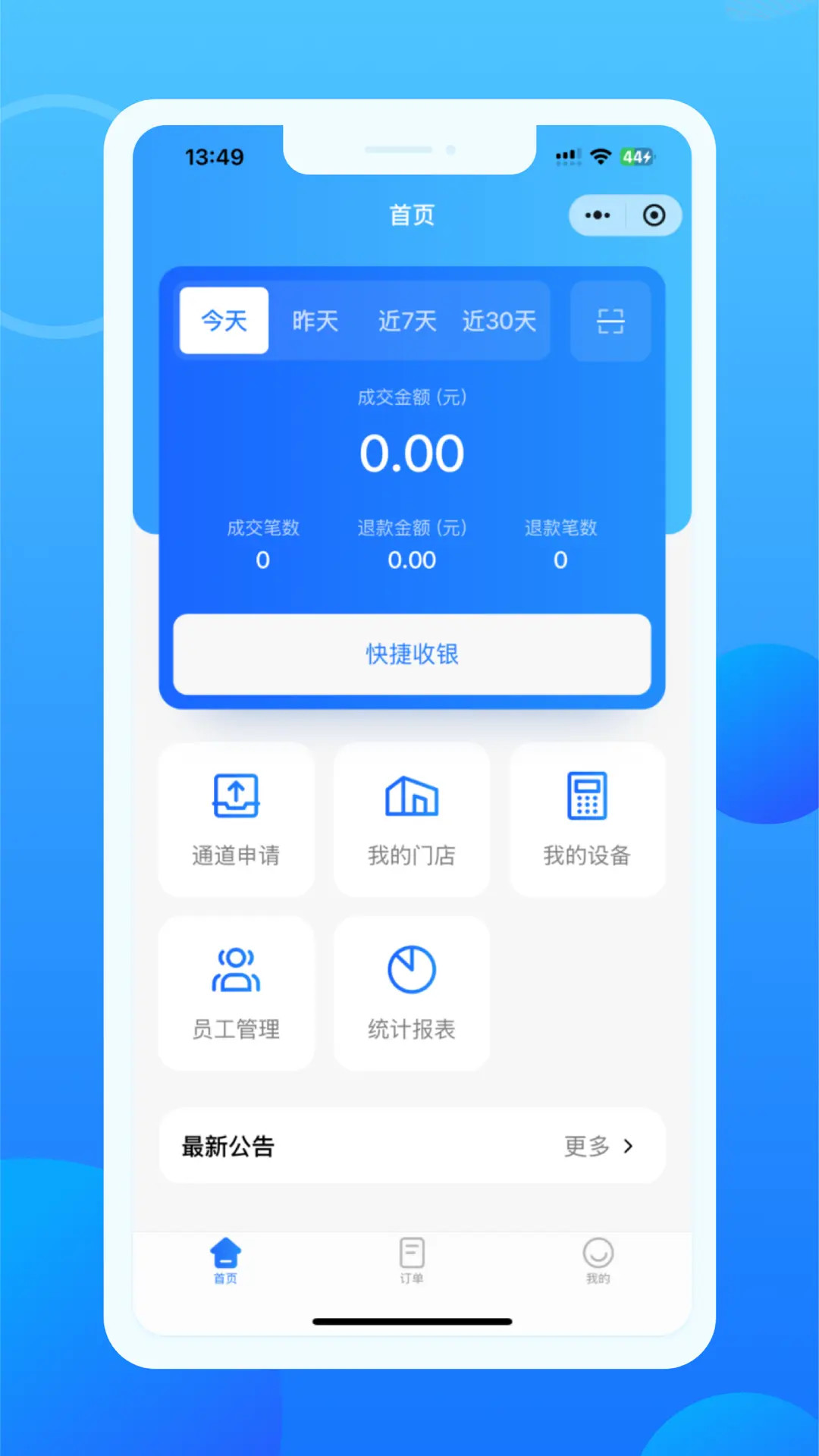Tap the battery indicator in status bar
The height and width of the screenshot is (1456, 819).
click(x=635, y=157)
